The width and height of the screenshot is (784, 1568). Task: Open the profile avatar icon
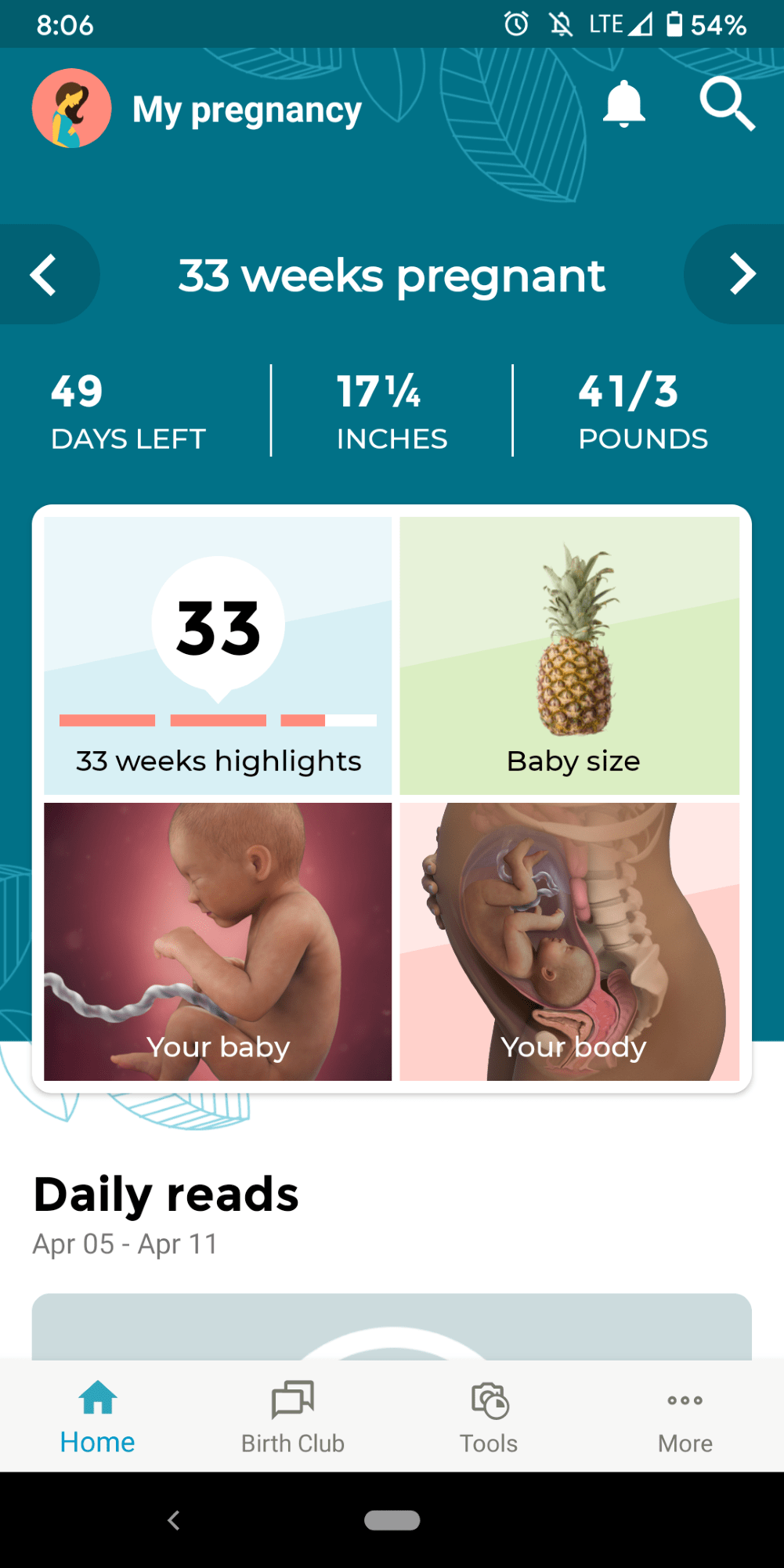click(71, 108)
